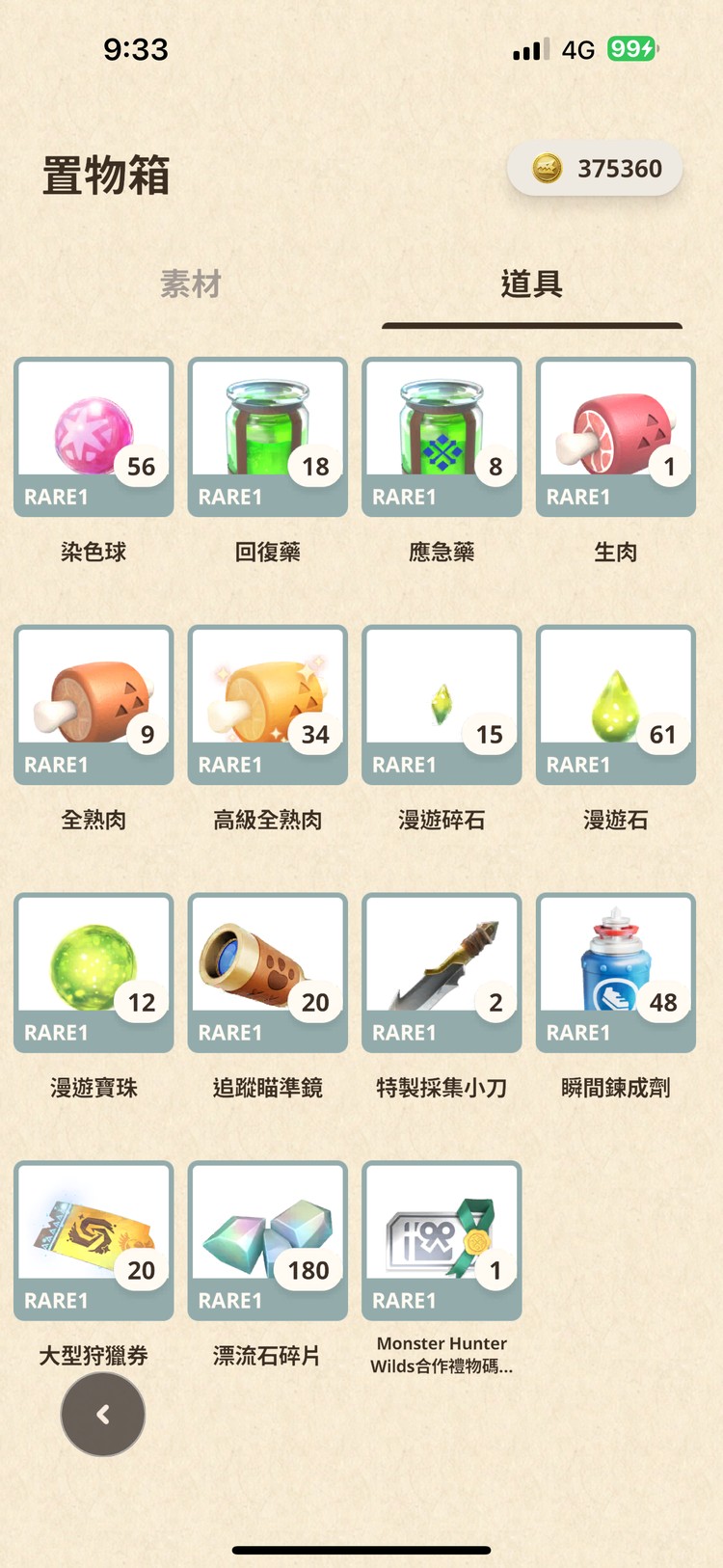Tap the gold coin icon
Screen dimensions: 723x1568
pos(545,168)
